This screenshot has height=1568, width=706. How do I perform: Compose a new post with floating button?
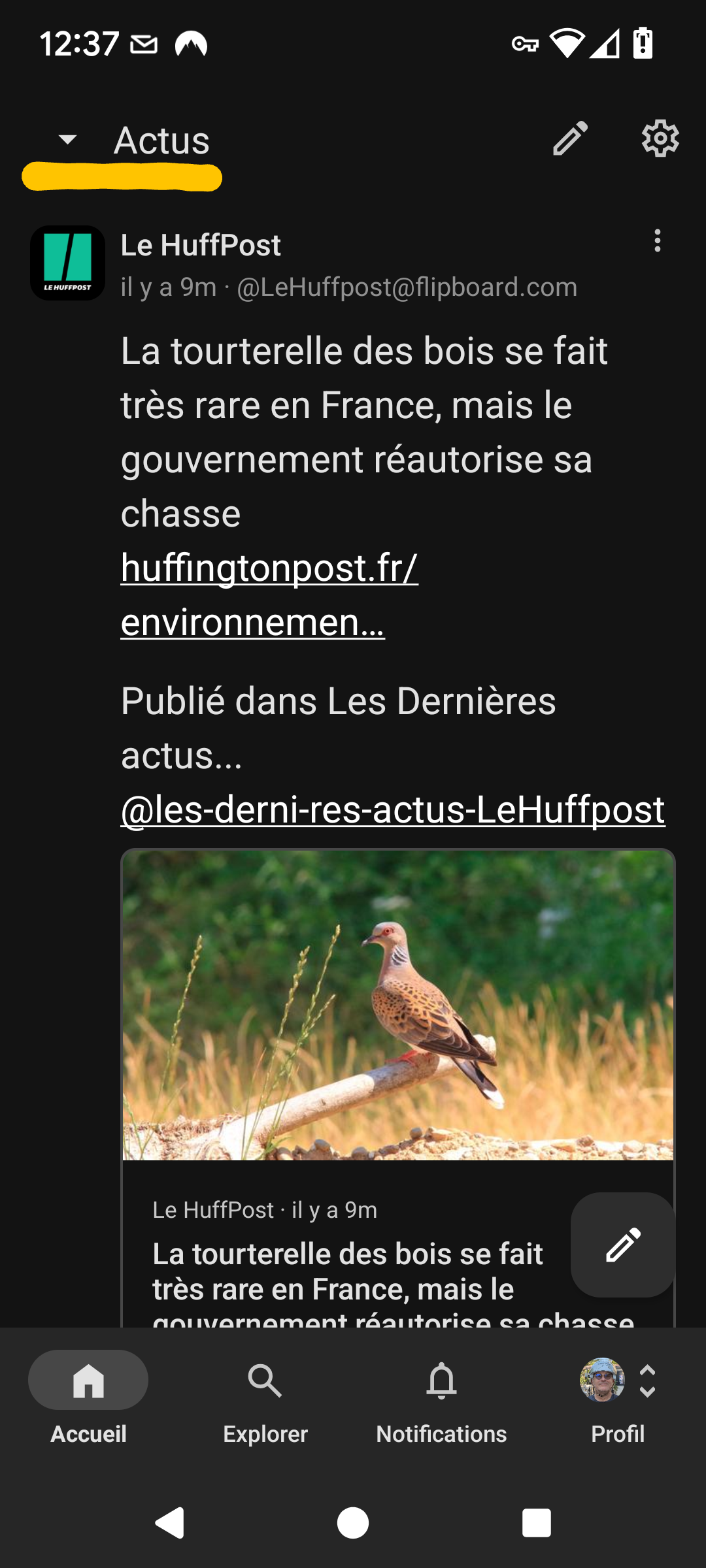point(622,1245)
